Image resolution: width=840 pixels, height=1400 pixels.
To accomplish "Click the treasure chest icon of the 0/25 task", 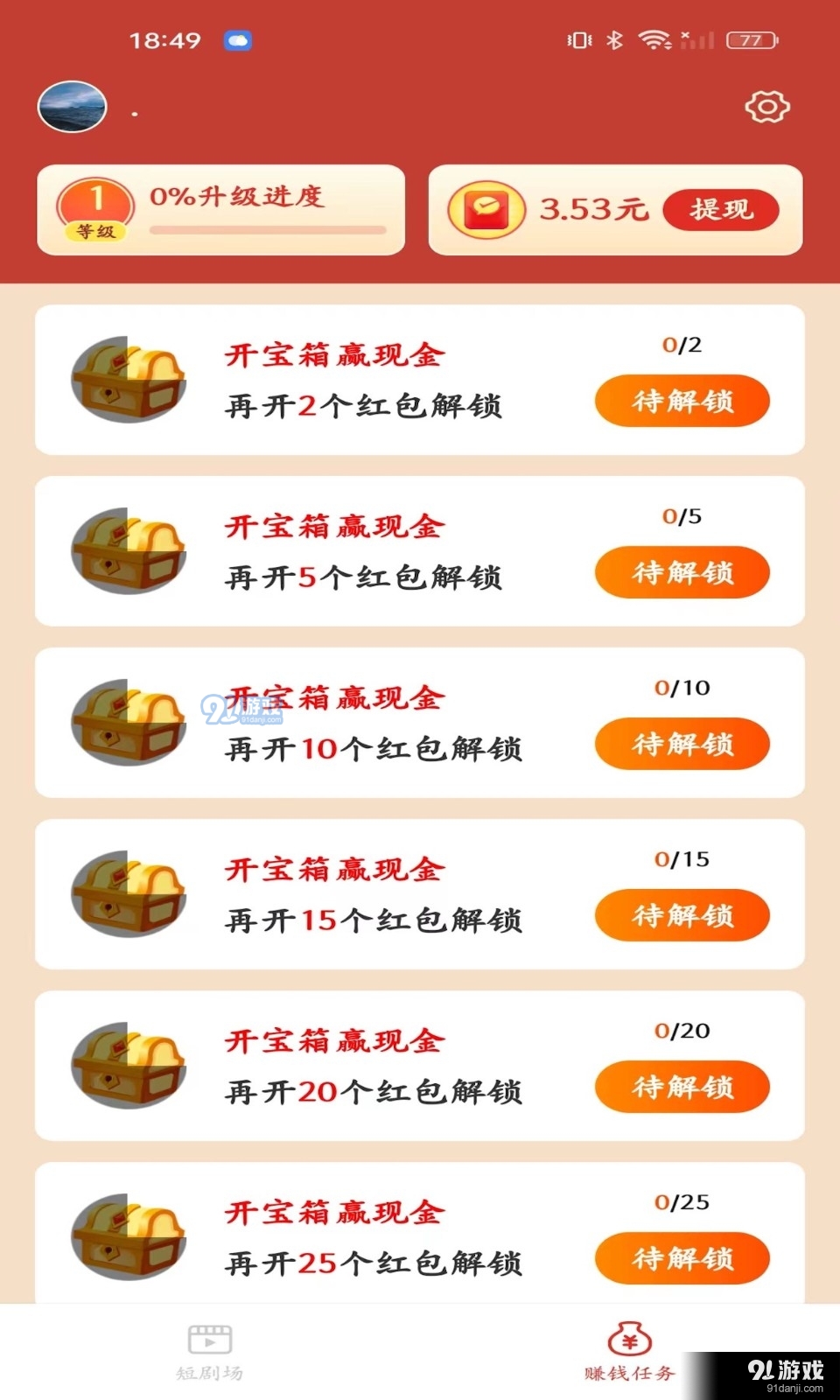I will click(x=129, y=1236).
